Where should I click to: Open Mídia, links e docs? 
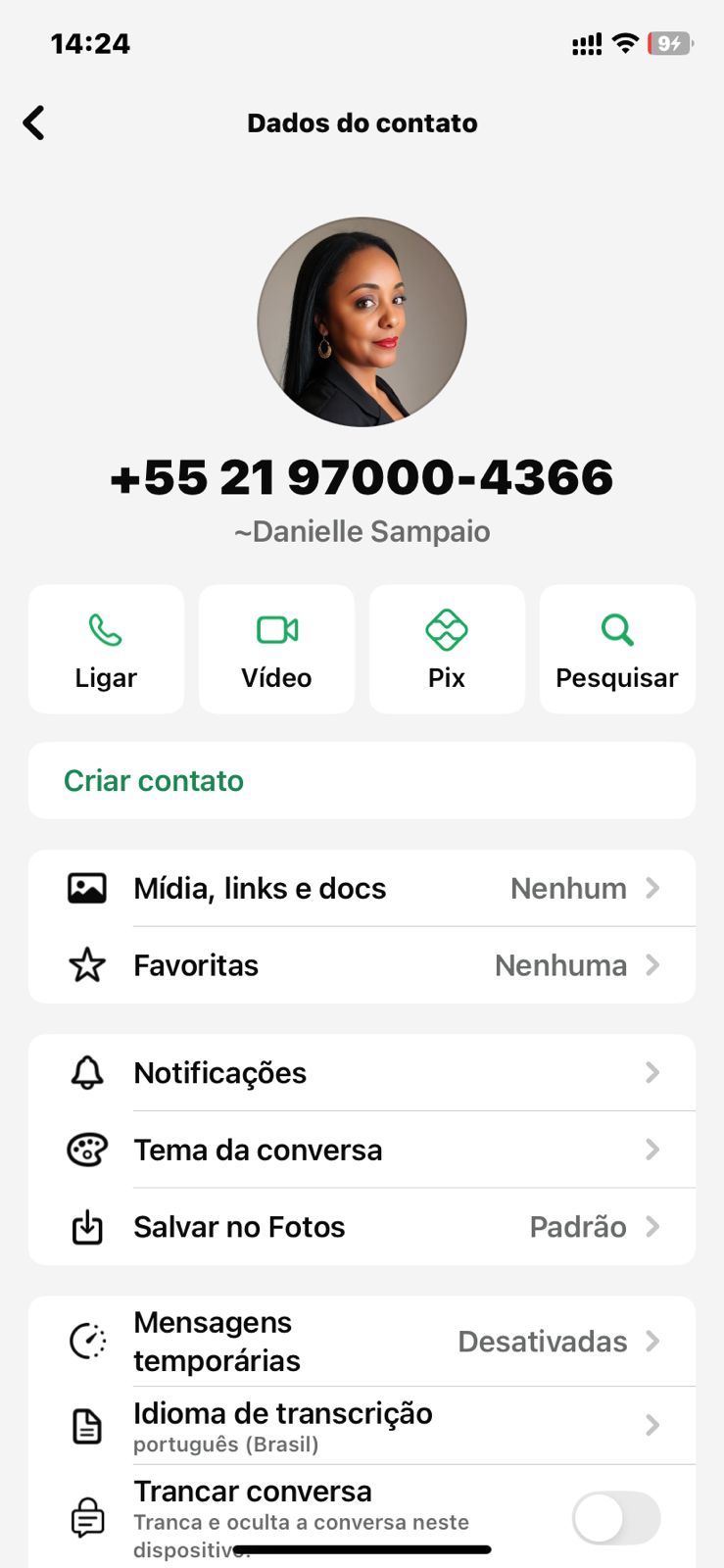pos(362,888)
